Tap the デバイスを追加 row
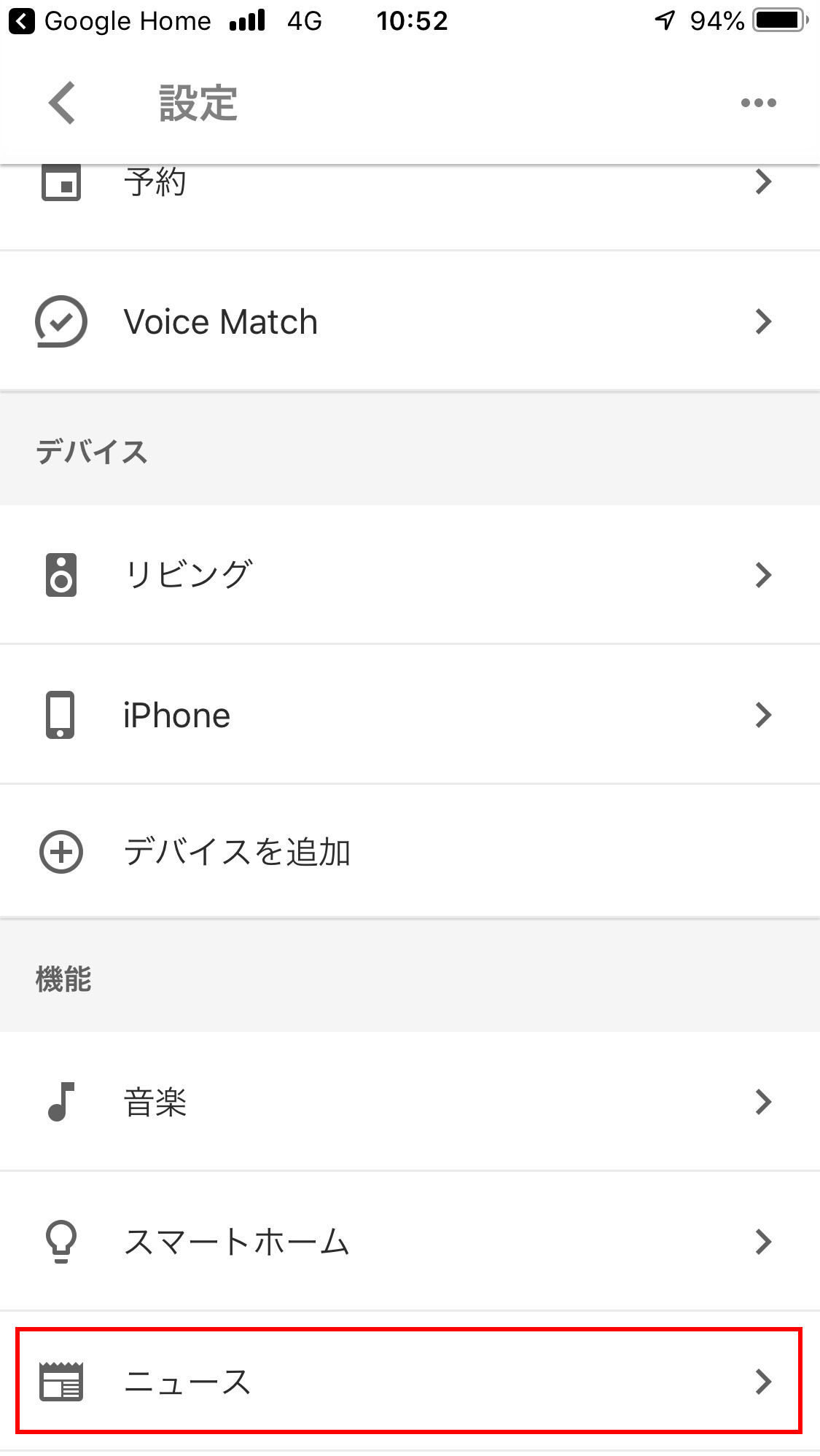Image resolution: width=820 pixels, height=1456 pixels. (x=410, y=852)
